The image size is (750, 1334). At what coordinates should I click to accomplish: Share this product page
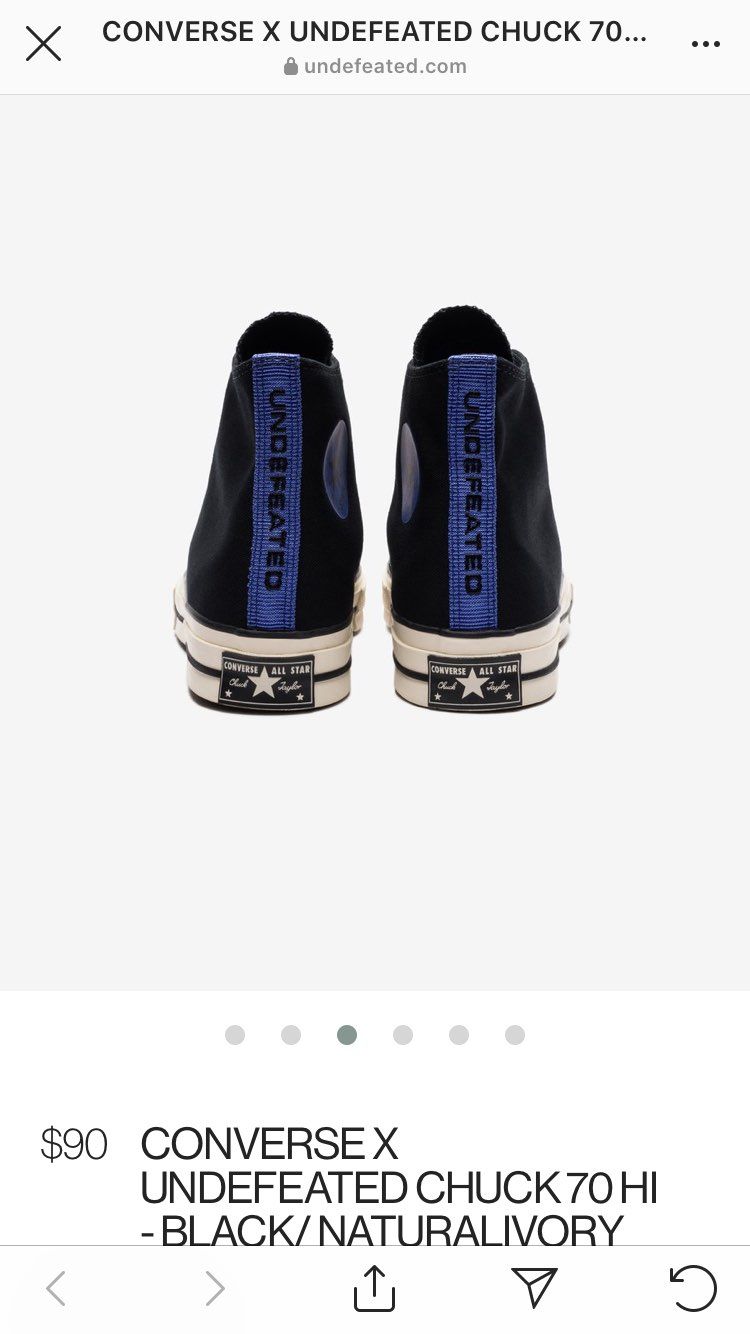pyautogui.click(x=375, y=1288)
